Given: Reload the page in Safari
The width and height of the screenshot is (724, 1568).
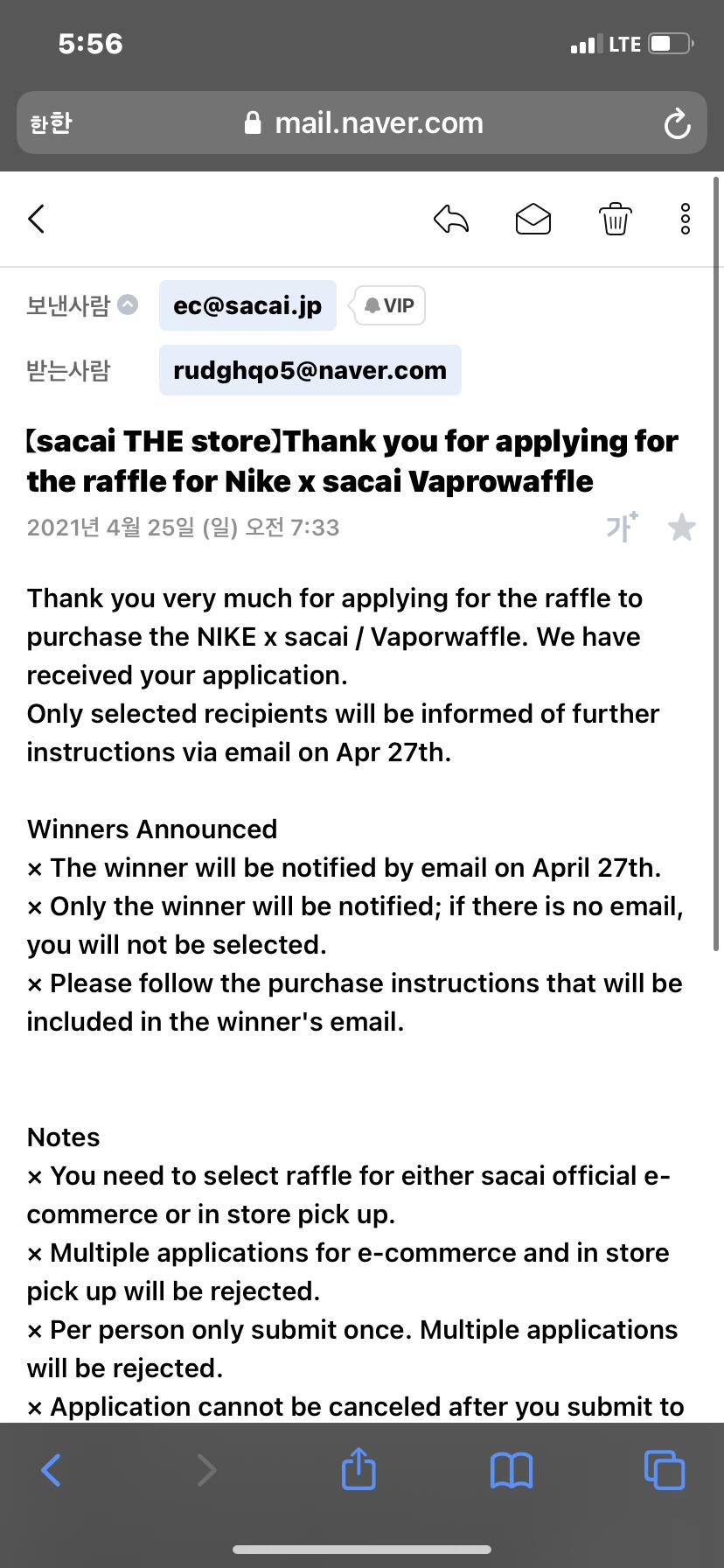Looking at the screenshot, I should point(677,123).
